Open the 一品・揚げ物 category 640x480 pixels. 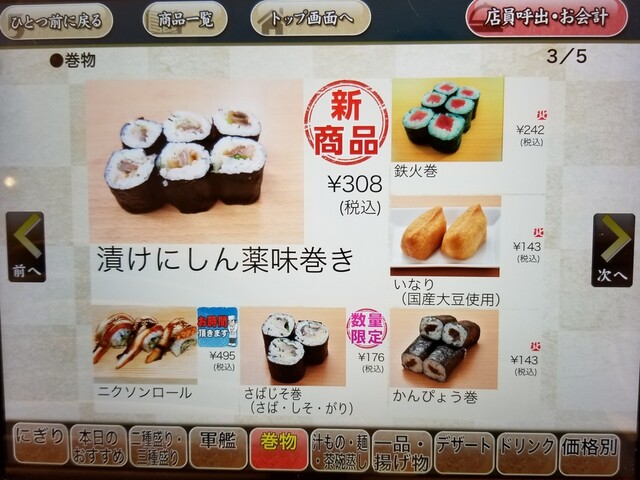pyautogui.click(x=401, y=450)
